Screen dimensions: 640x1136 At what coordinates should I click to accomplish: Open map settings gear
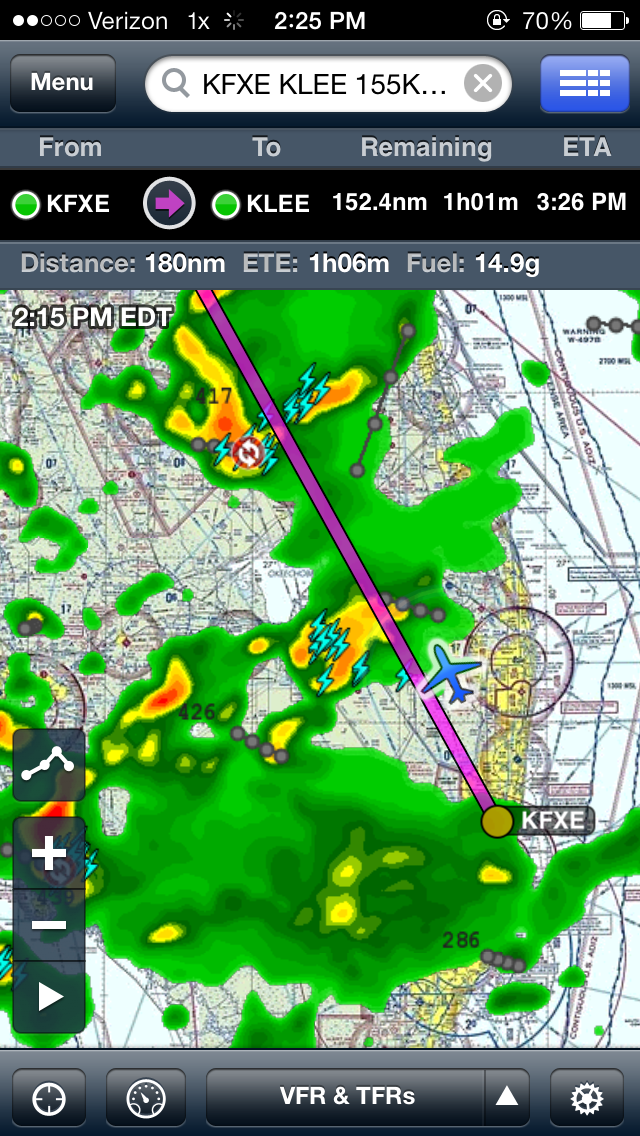[586, 1099]
